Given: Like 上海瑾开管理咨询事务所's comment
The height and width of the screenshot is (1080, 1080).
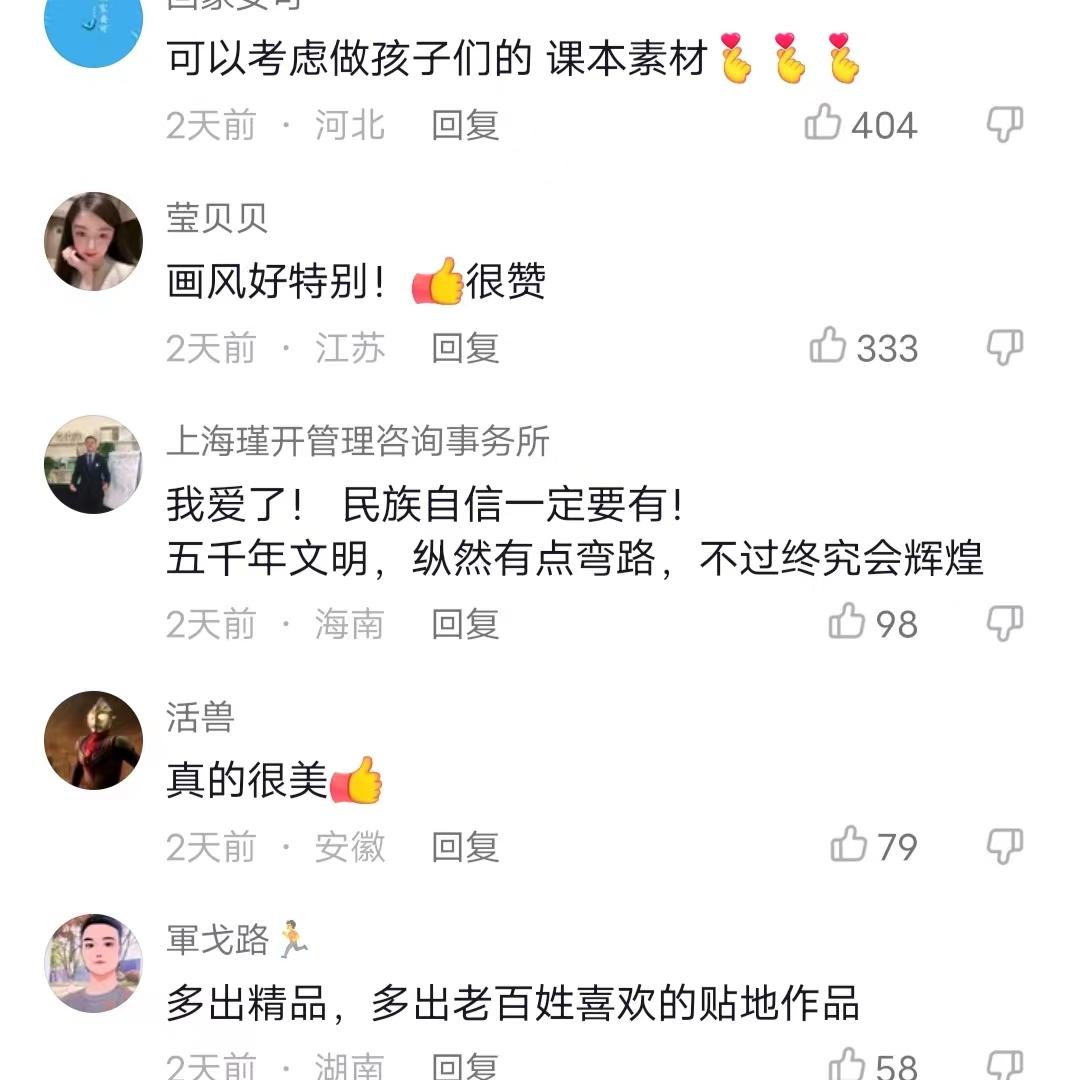Looking at the screenshot, I should tap(847, 623).
